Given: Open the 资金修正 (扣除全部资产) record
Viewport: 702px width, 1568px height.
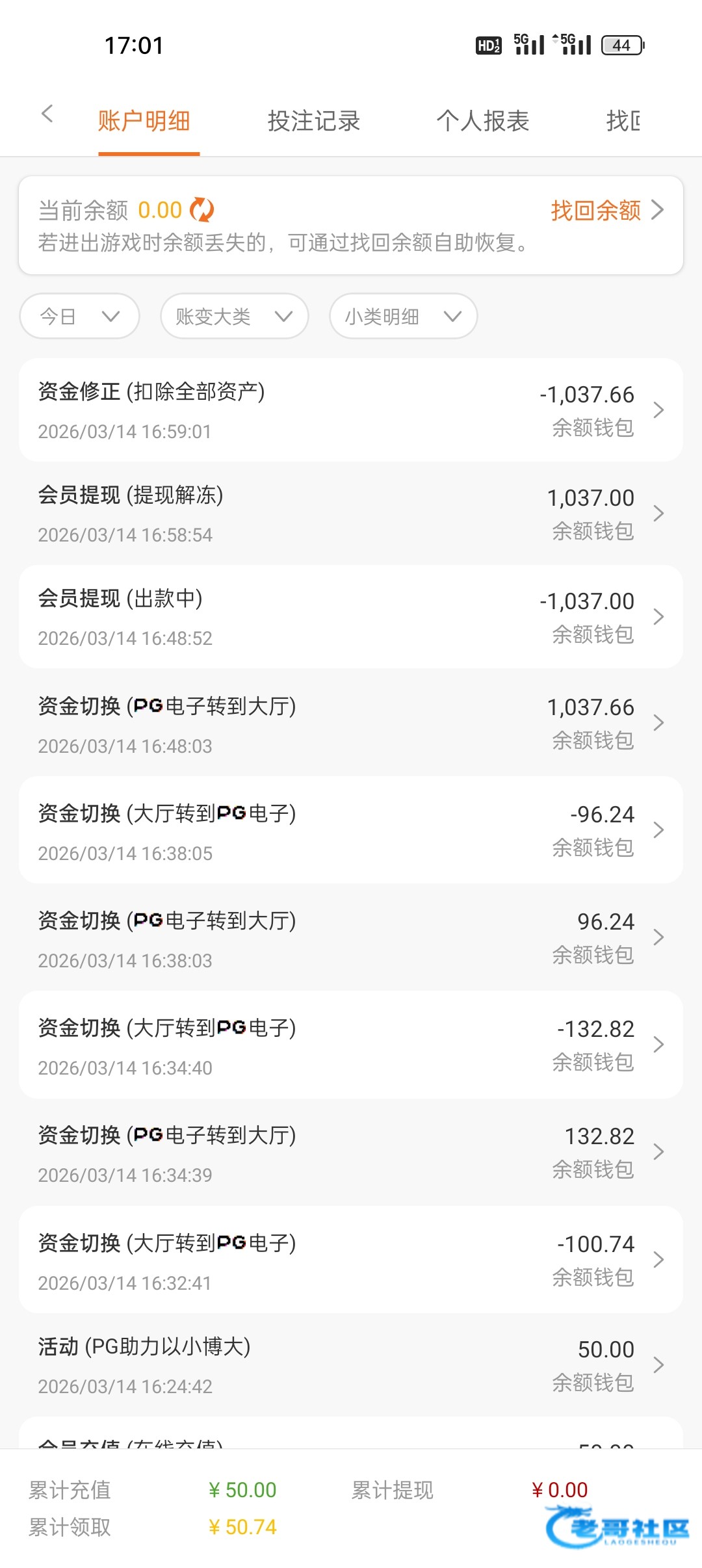Looking at the screenshot, I should pyautogui.click(x=351, y=410).
